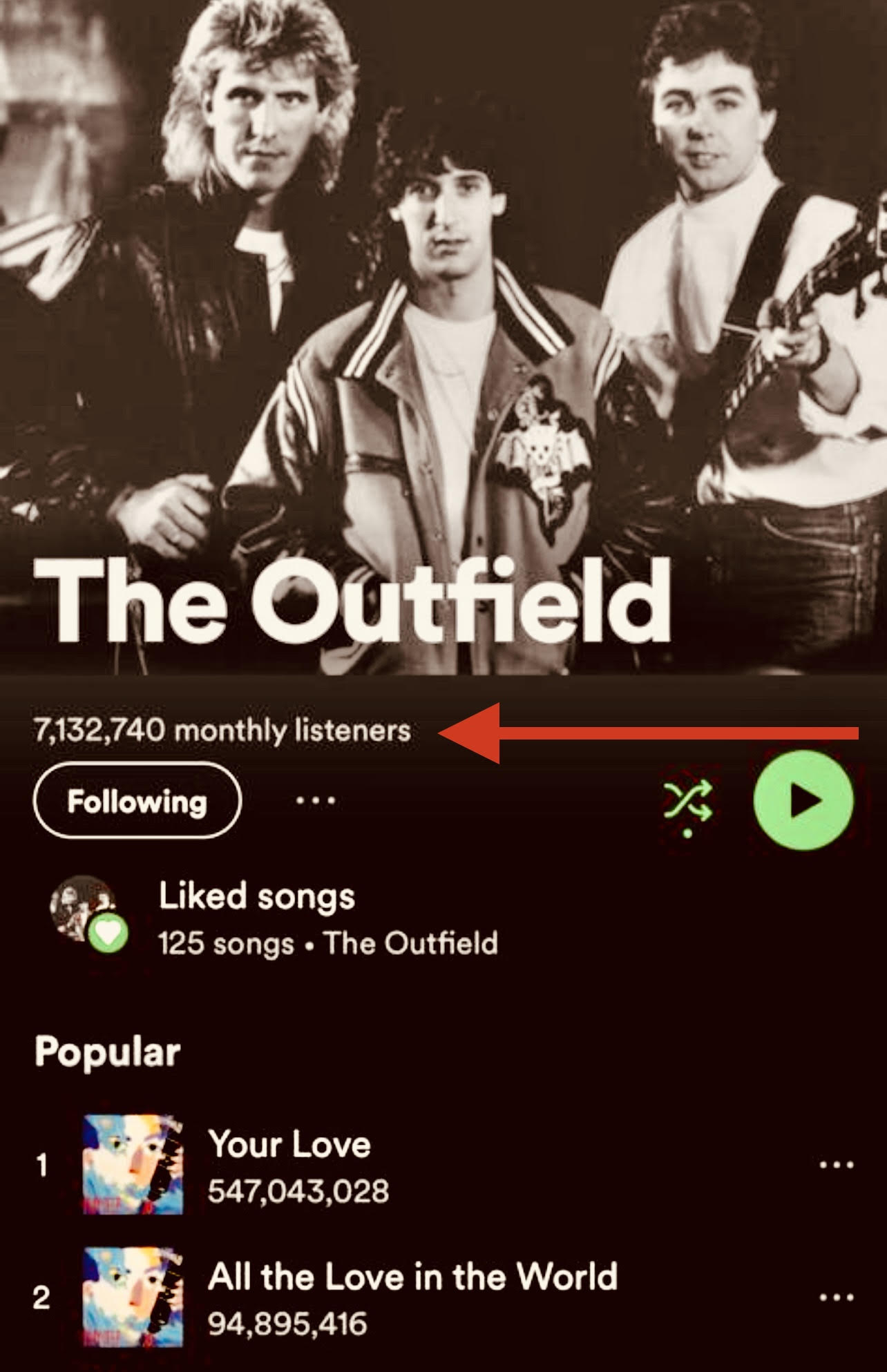Viewport: 887px width, 1372px height.
Task: Open the artist options menu beside Following
Action: (316, 801)
